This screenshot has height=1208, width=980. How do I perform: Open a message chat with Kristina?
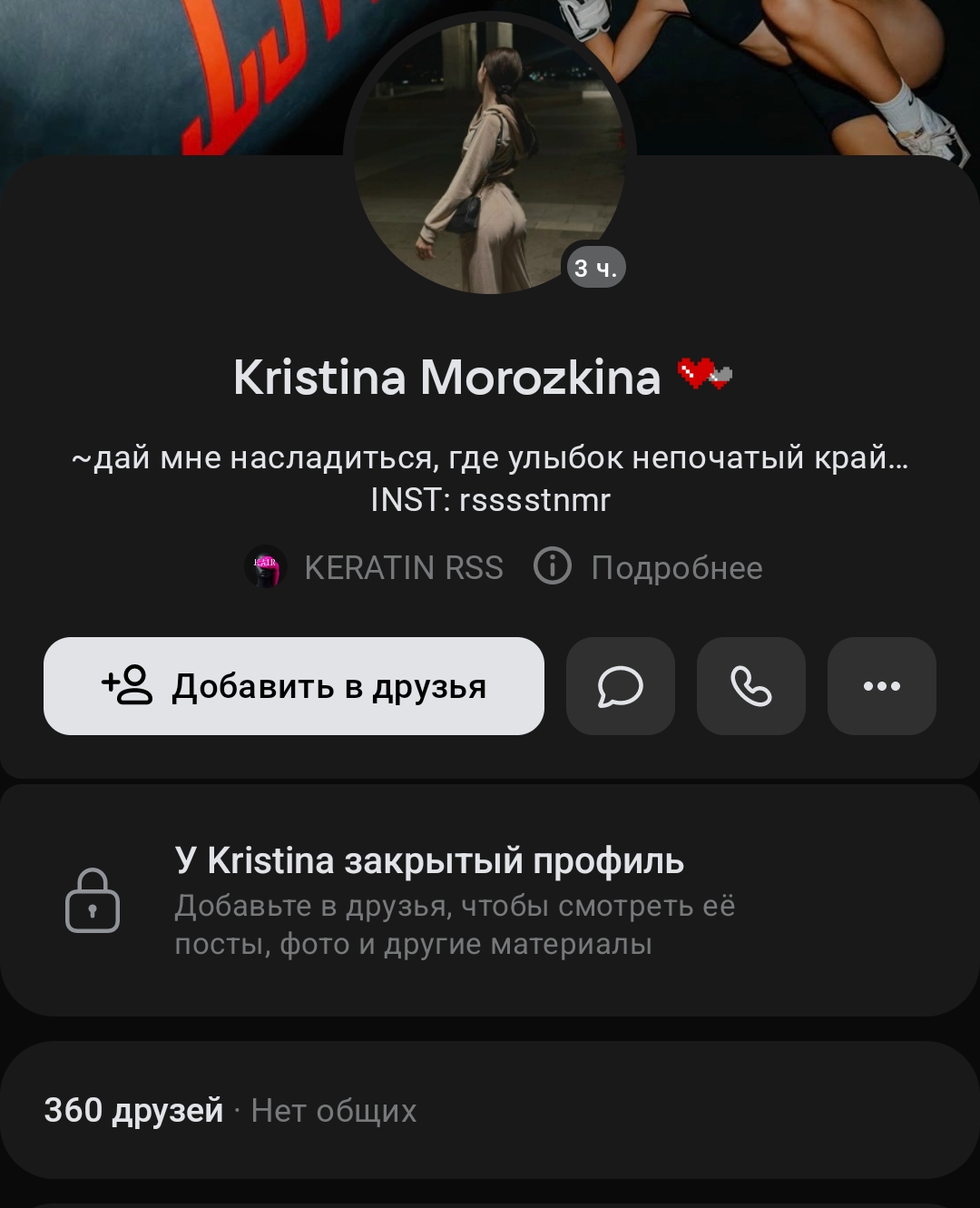tap(621, 686)
